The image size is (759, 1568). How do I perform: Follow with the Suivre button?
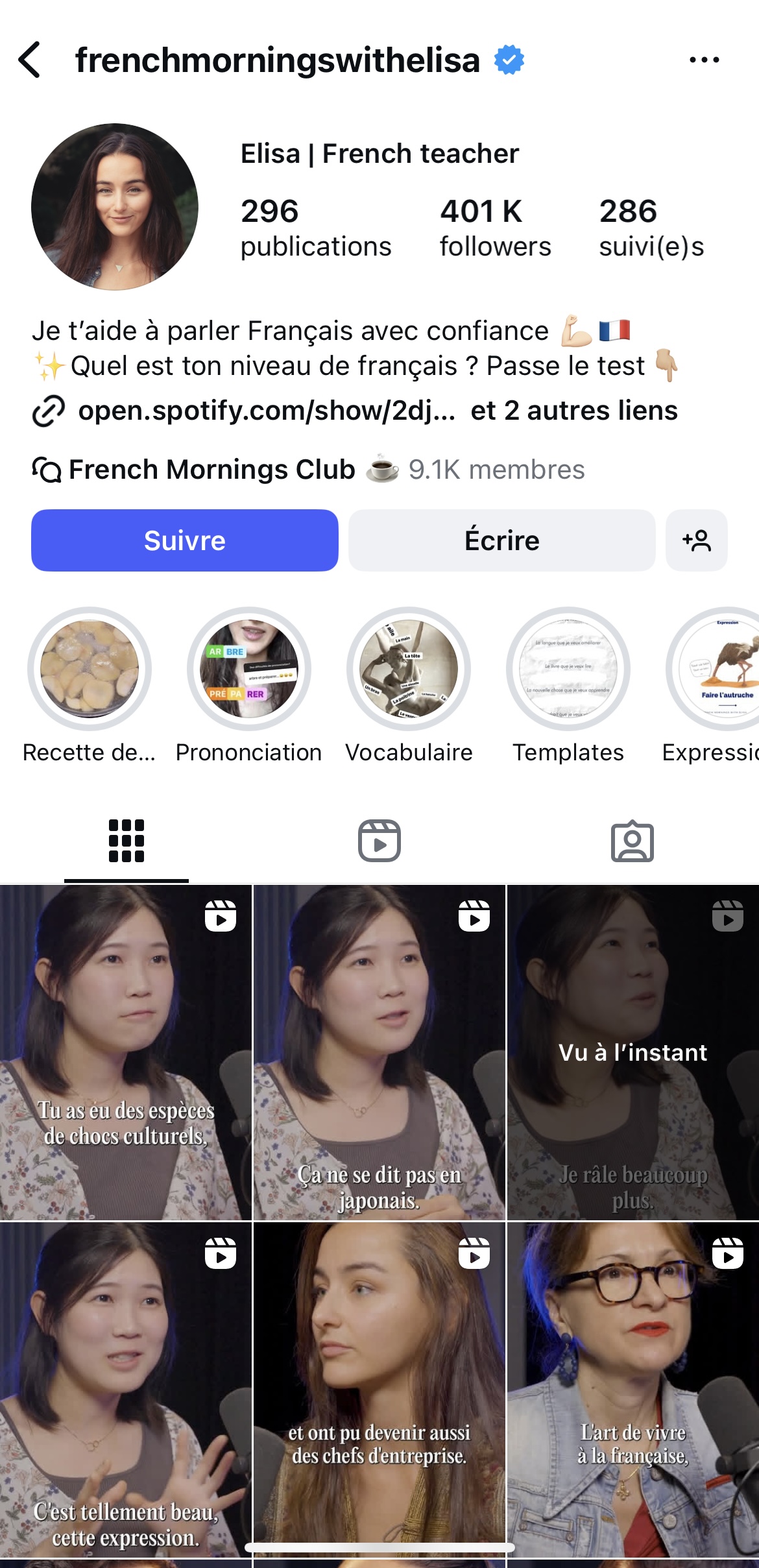point(185,540)
